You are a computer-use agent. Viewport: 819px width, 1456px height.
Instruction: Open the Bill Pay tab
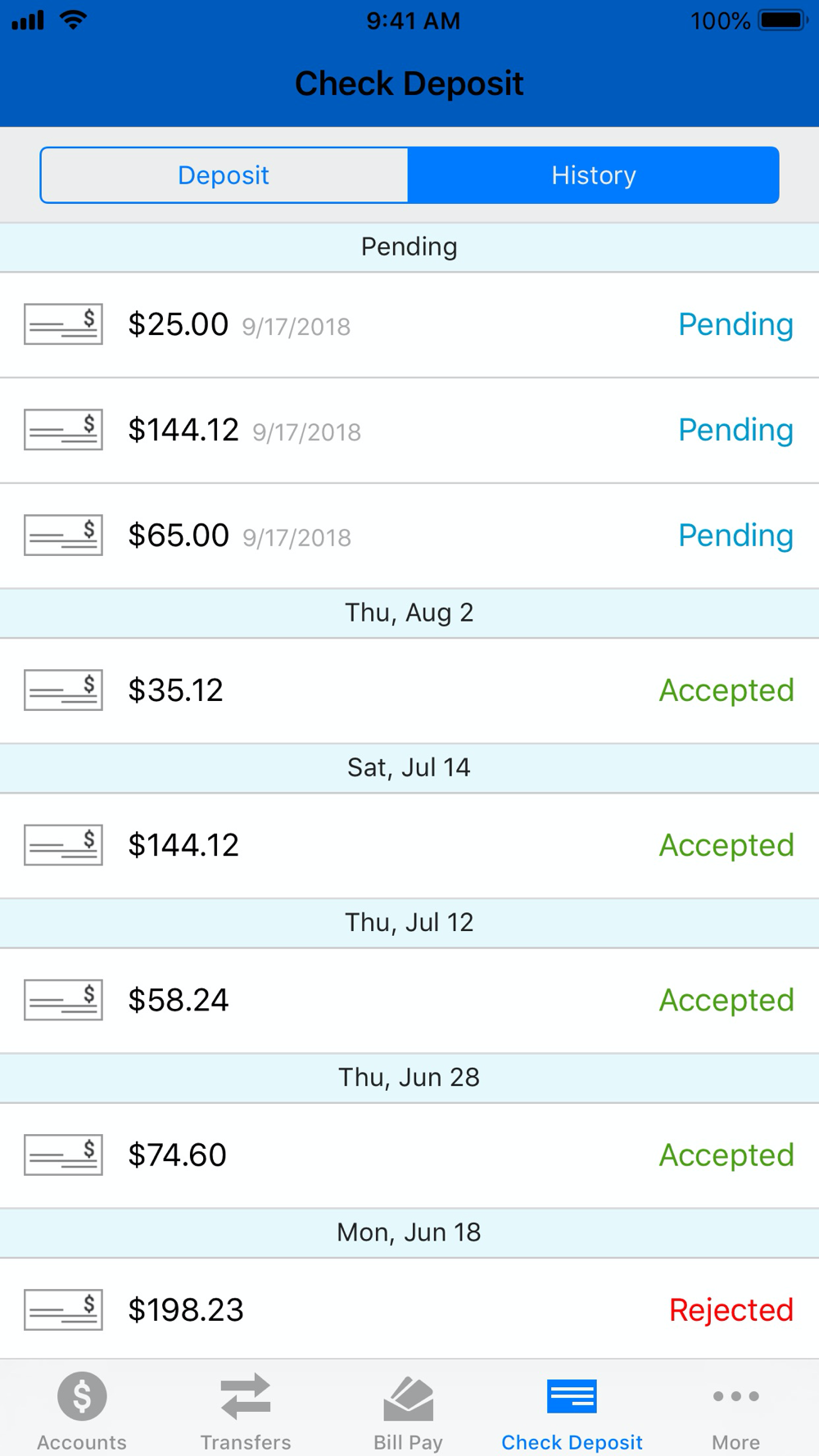coord(408,1410)
